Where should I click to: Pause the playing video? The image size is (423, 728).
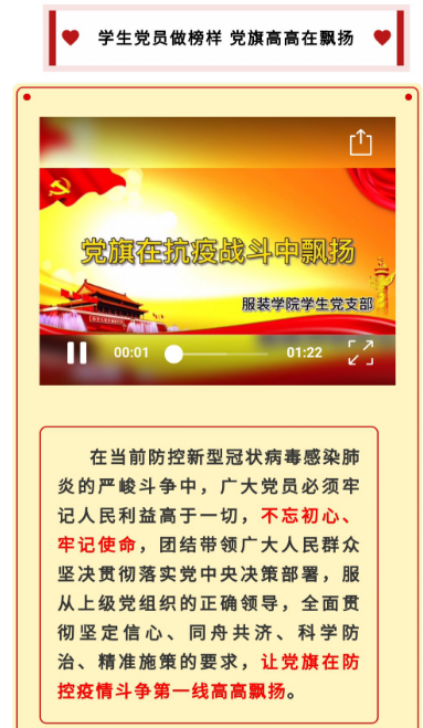pos(77,353)
